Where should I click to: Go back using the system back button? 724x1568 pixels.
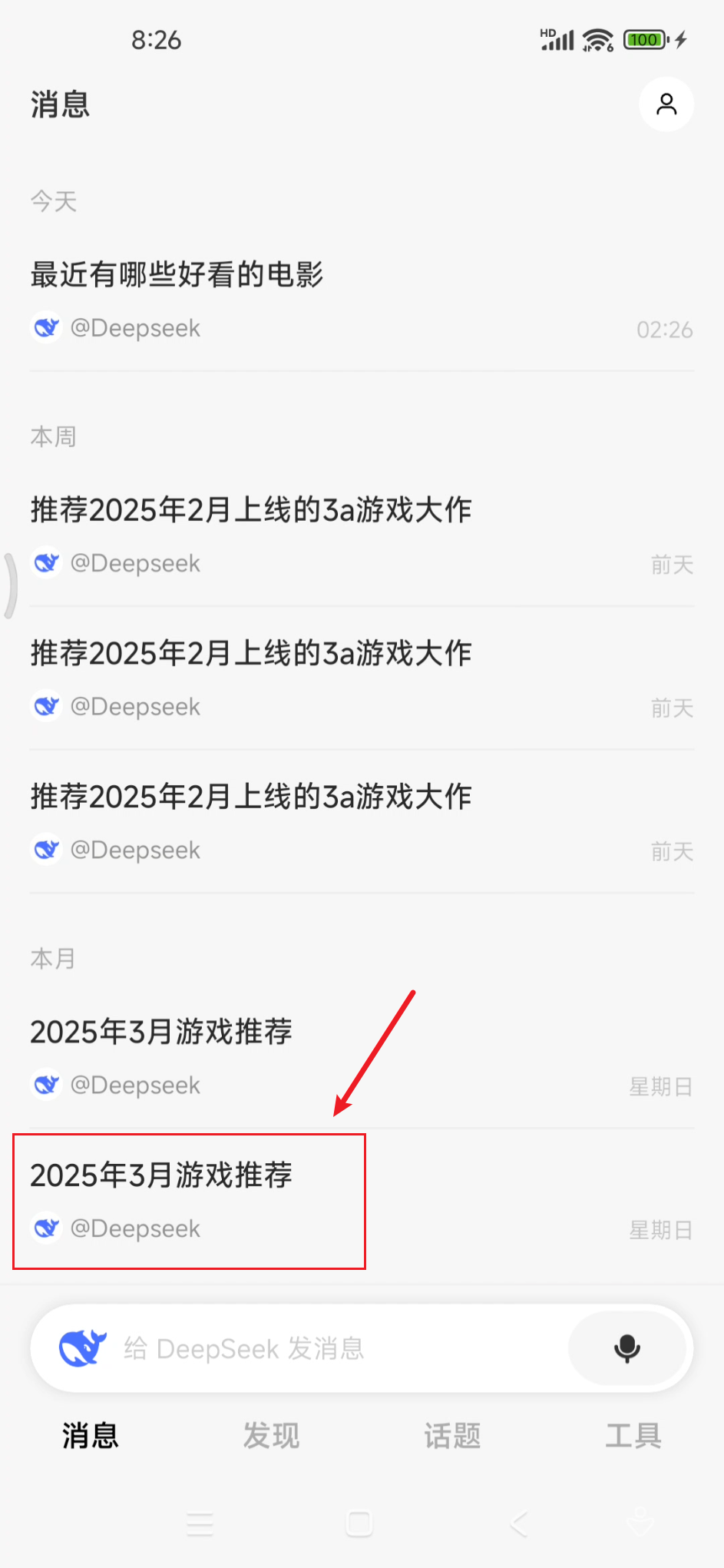519,1523
